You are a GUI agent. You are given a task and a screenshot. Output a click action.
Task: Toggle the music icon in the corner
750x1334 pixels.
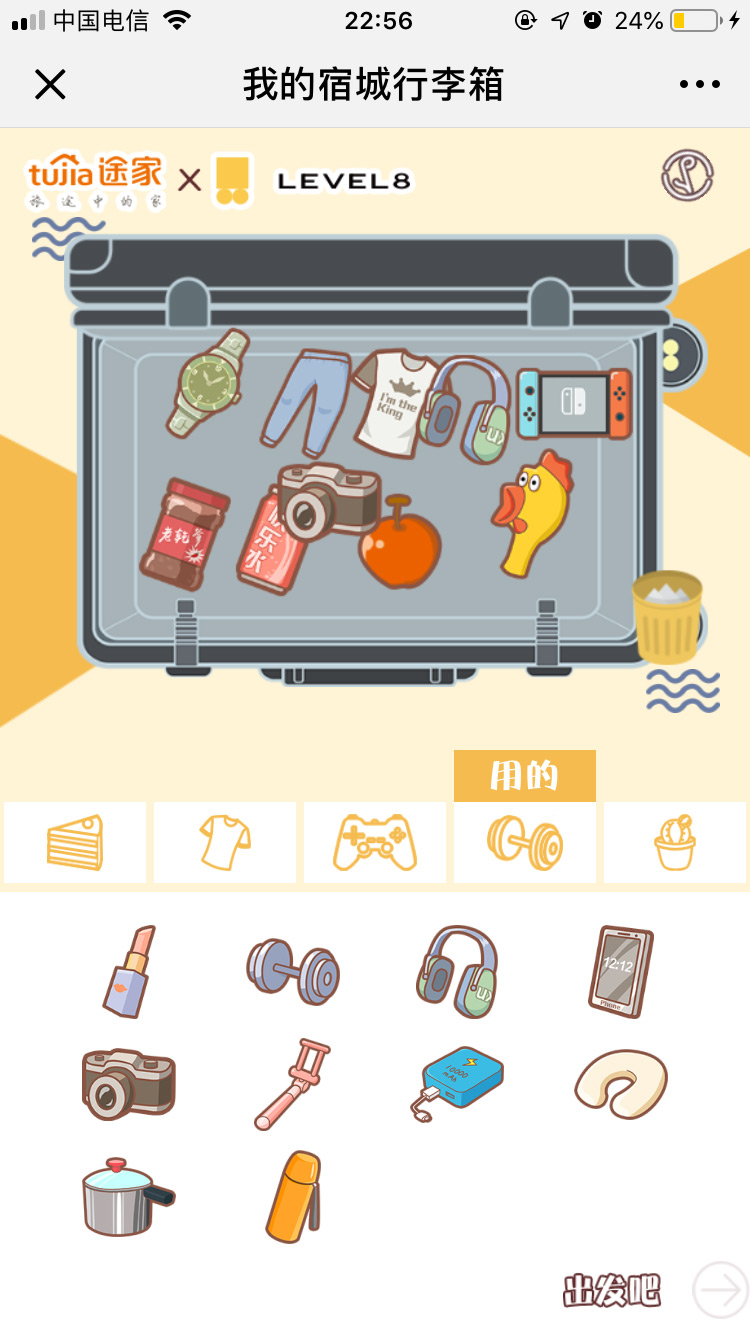pos(687,175)
